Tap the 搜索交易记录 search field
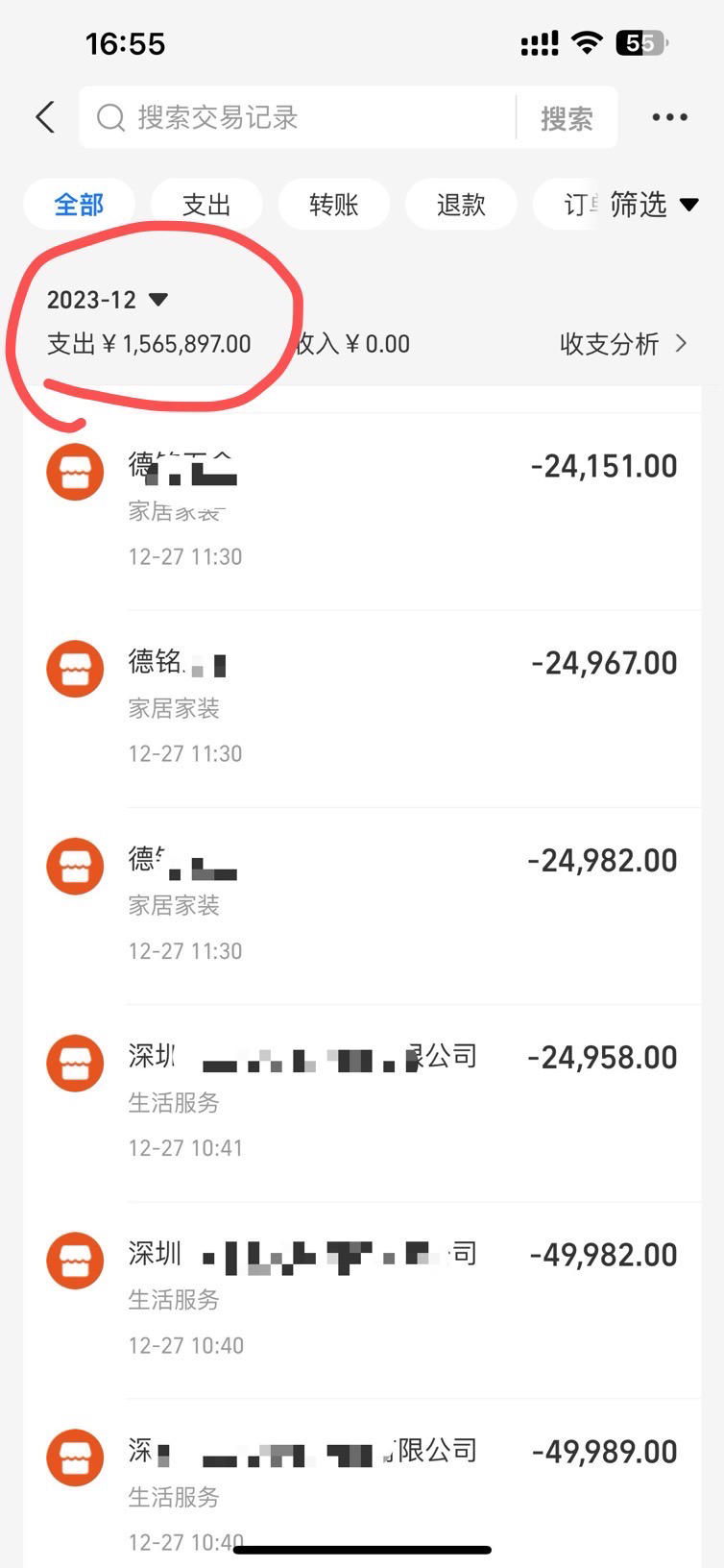The image size is (724, 1568). point(298,117)
